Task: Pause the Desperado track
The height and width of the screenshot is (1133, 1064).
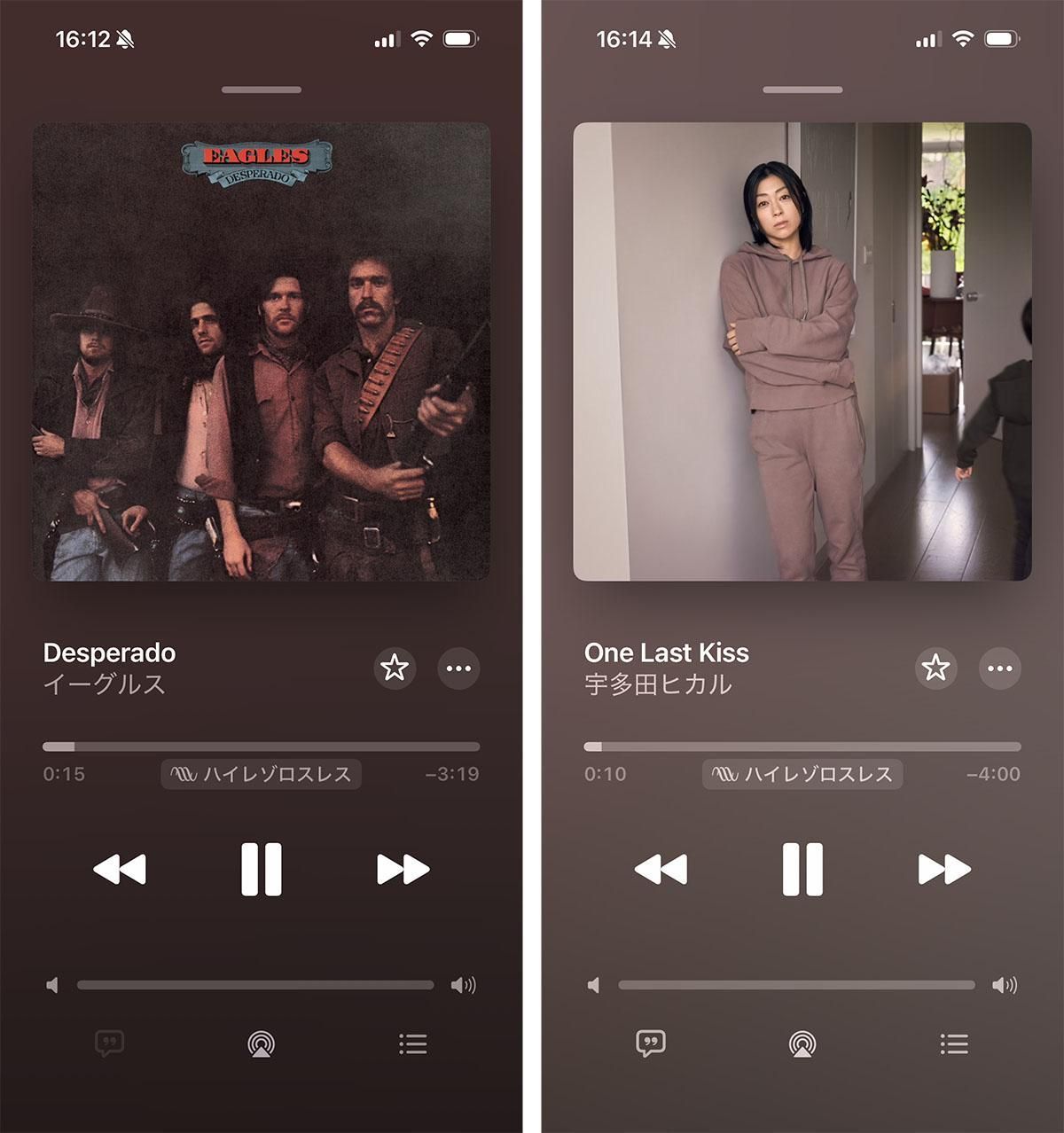Action: click(x=262, y=869)
